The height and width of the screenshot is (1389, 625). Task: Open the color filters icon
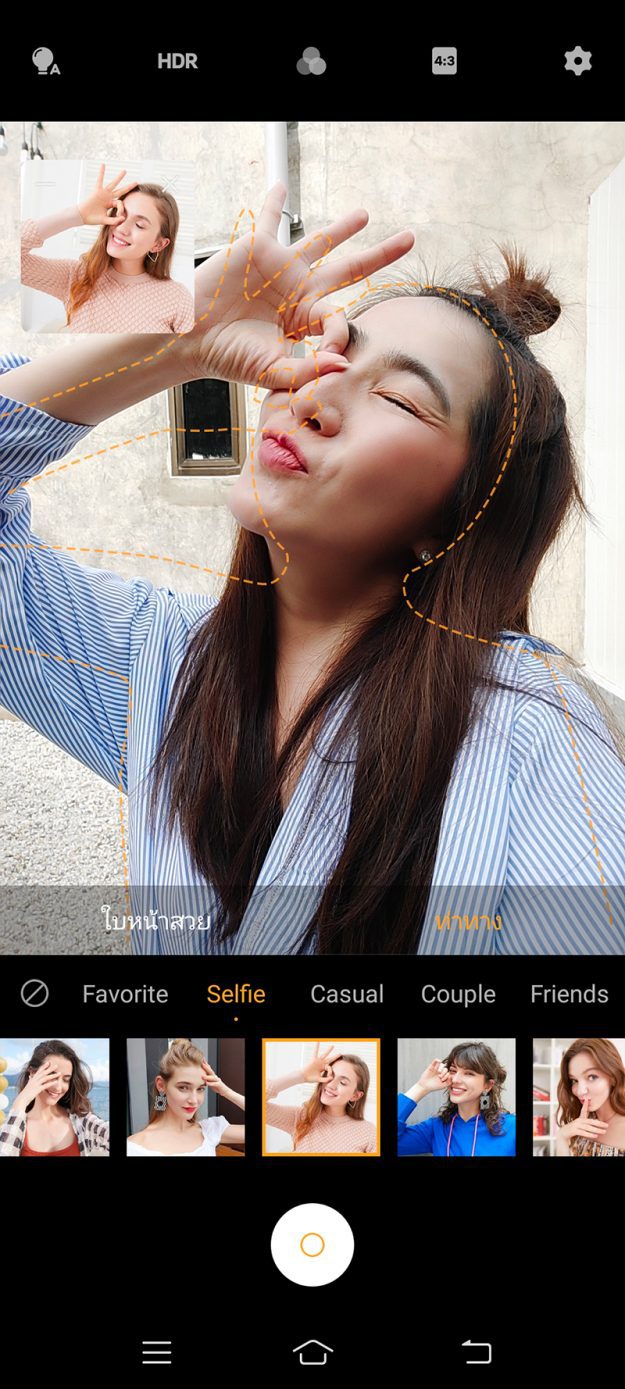(x=311, y=61)
